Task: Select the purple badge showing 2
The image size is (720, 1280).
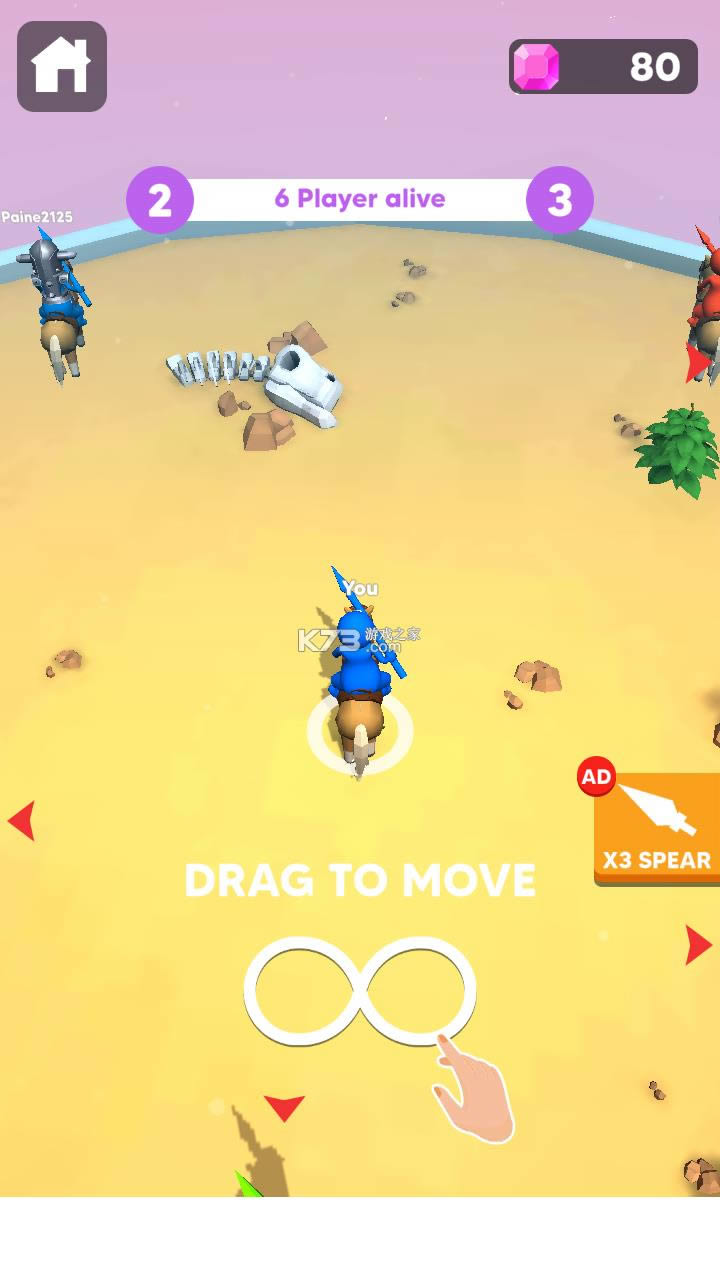Action: point(160,199)
